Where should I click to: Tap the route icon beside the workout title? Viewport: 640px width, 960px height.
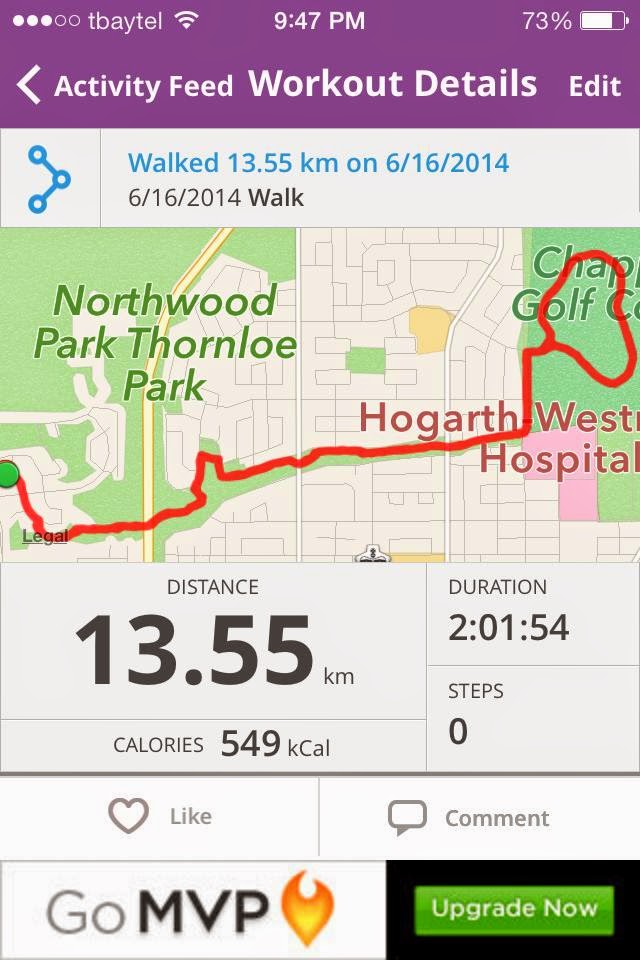pyautogui.click(x=50, y=178)
